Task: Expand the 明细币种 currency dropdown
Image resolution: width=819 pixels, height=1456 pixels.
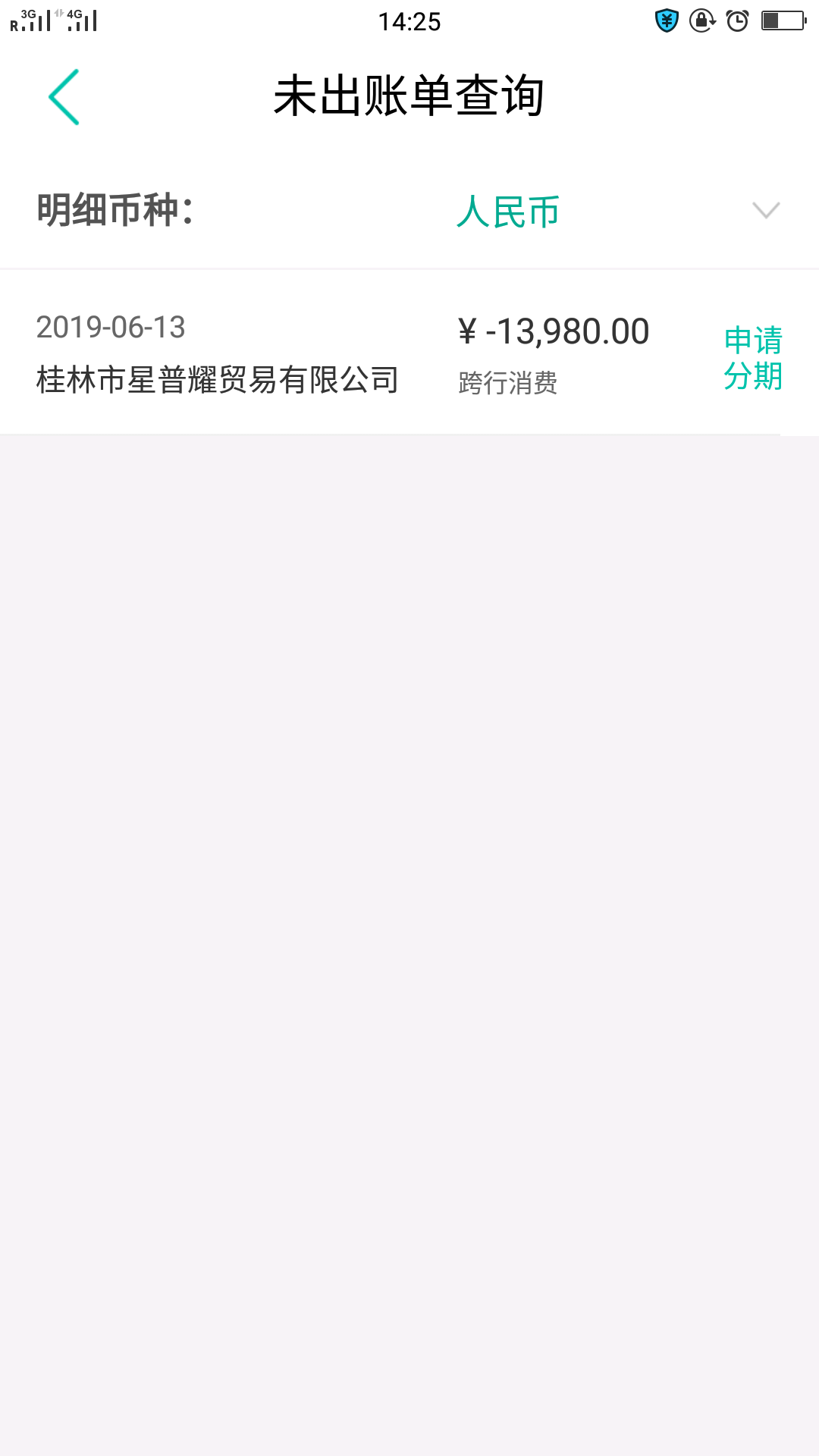Action: tap(766, 210)
